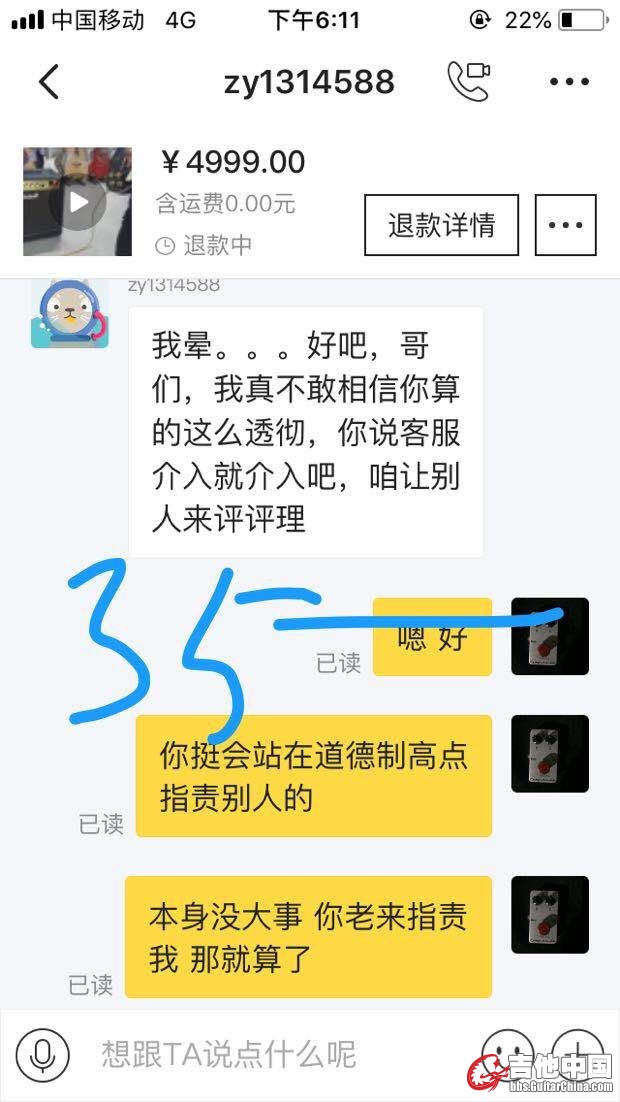Open zy1314588's profile avatar

tap(69, 313)
